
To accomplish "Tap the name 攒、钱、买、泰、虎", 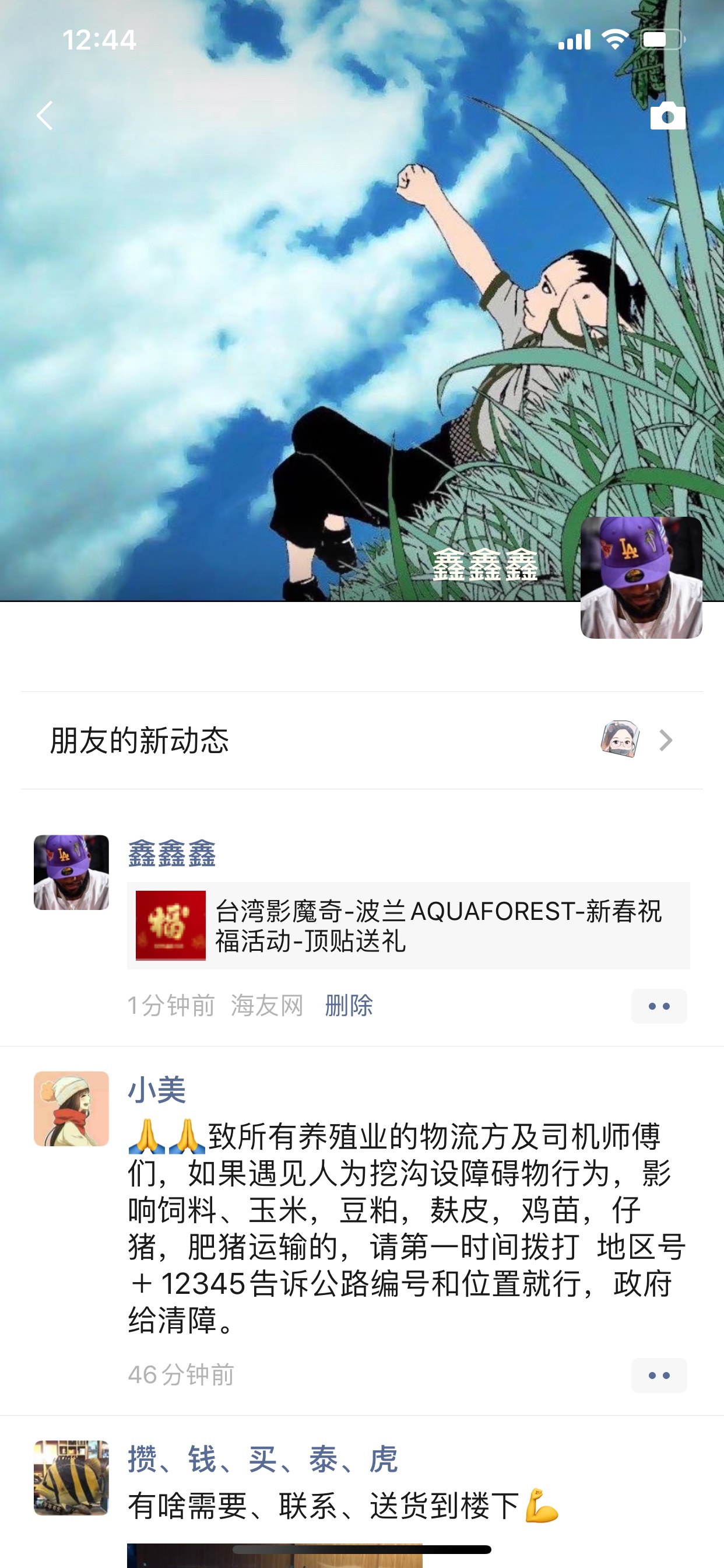I will click(x=262, y=1459).
